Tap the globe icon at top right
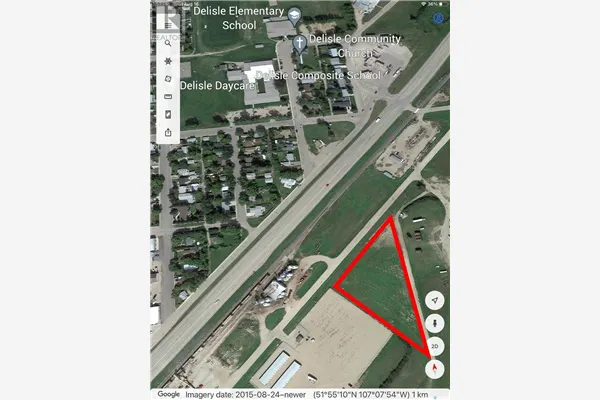This screenshot has width=600, height=400. point(438,18)
